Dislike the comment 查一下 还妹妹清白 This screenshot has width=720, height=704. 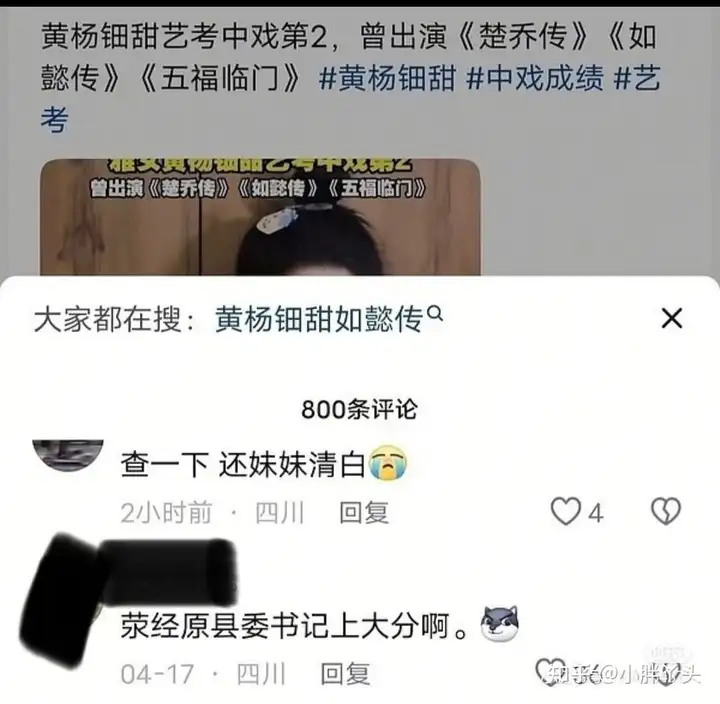pyautogui.click(x=665, y=513)
